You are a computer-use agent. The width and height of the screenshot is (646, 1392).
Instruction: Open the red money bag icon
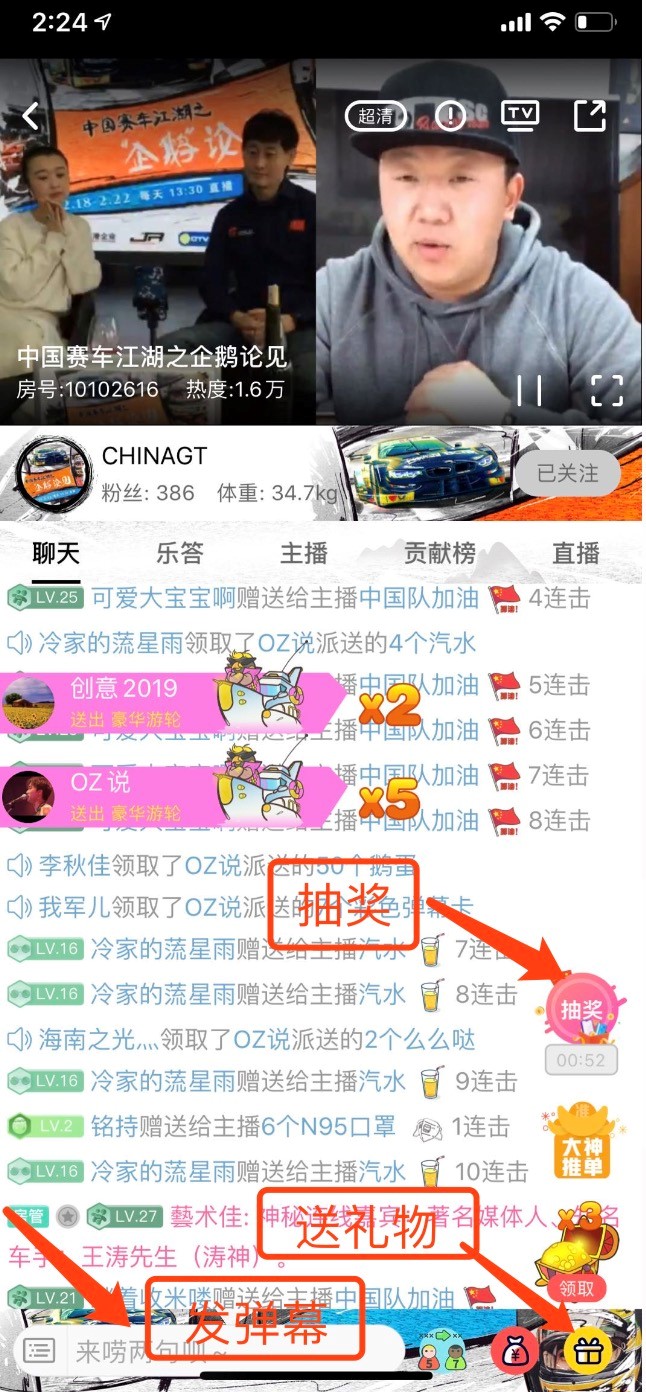click(x=514, y=1352)
